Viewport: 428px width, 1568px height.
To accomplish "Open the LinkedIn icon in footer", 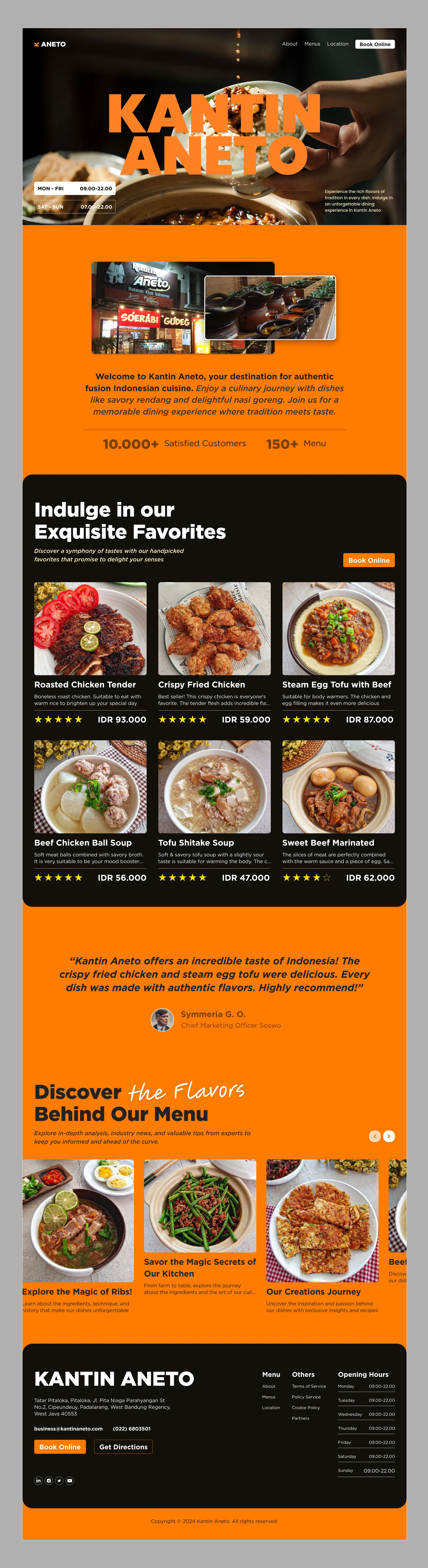I will 38,1480.
